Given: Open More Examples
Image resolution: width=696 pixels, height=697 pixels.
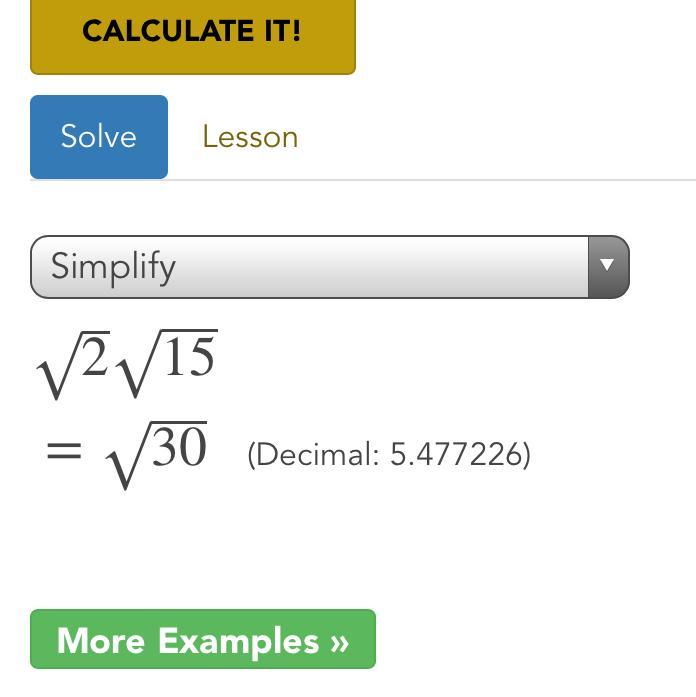Looking at the screenshot, I should pos(203,639).
